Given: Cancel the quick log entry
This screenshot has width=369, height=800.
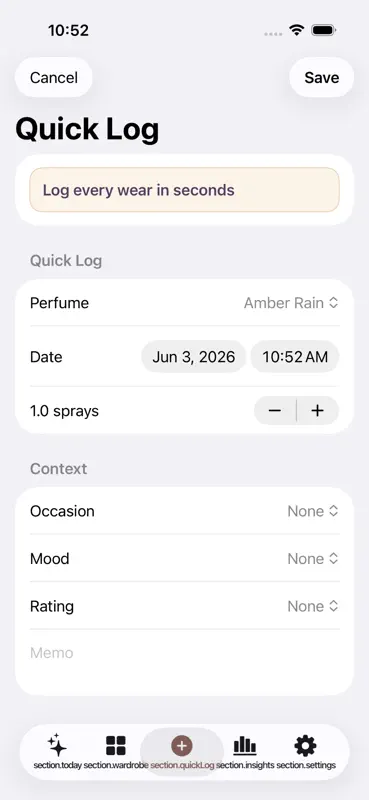Looking at the screenshot, I should pos(54,78).
